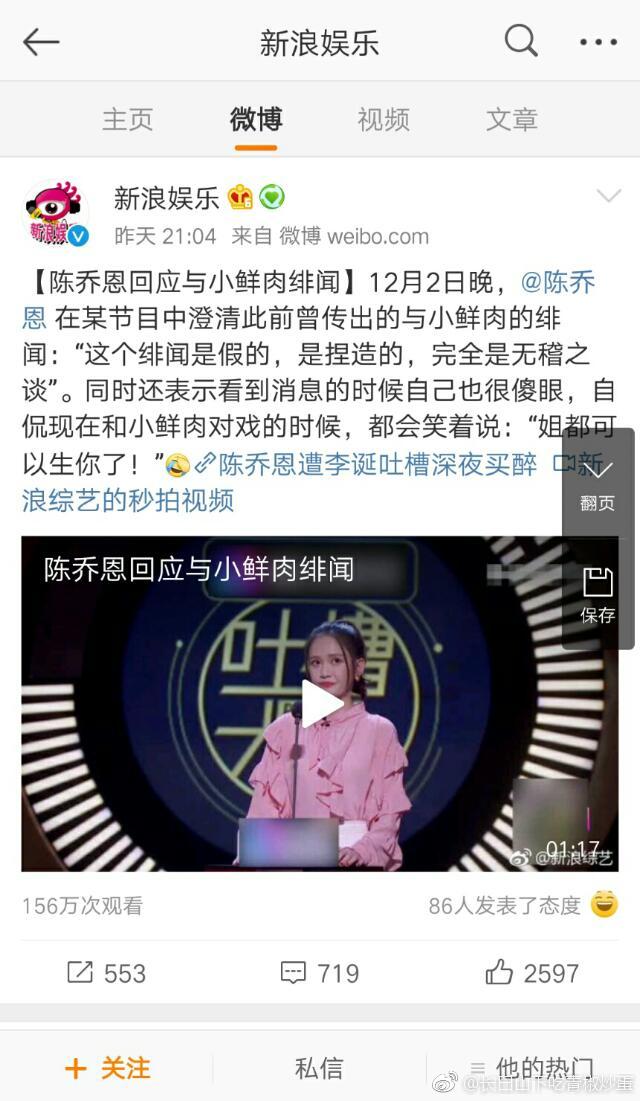640x1101 pixels.
Task: Expand the post options chevron
Action: click(x=608, y=196)
